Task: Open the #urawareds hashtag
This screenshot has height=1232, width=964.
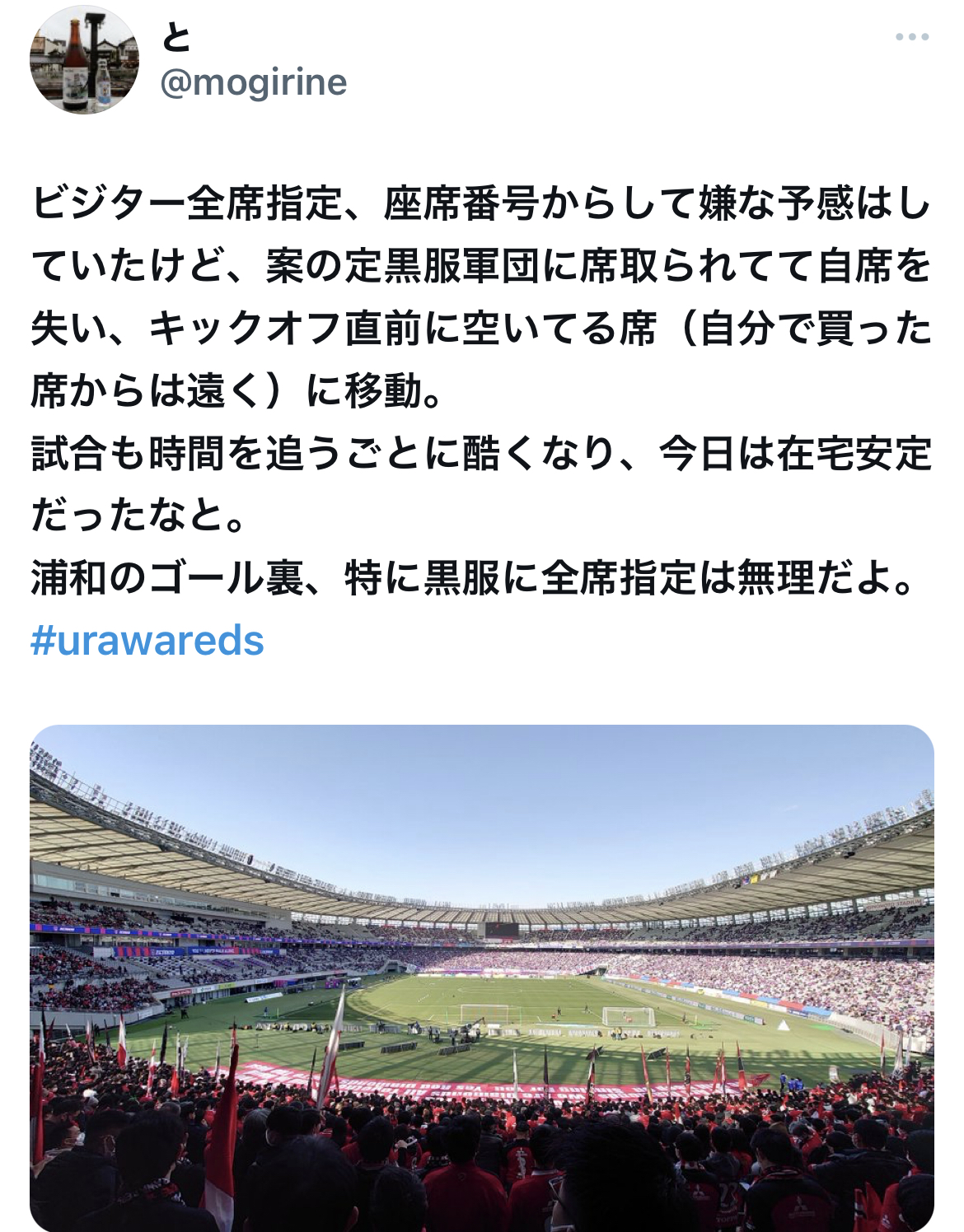Action: pos(147,641)
